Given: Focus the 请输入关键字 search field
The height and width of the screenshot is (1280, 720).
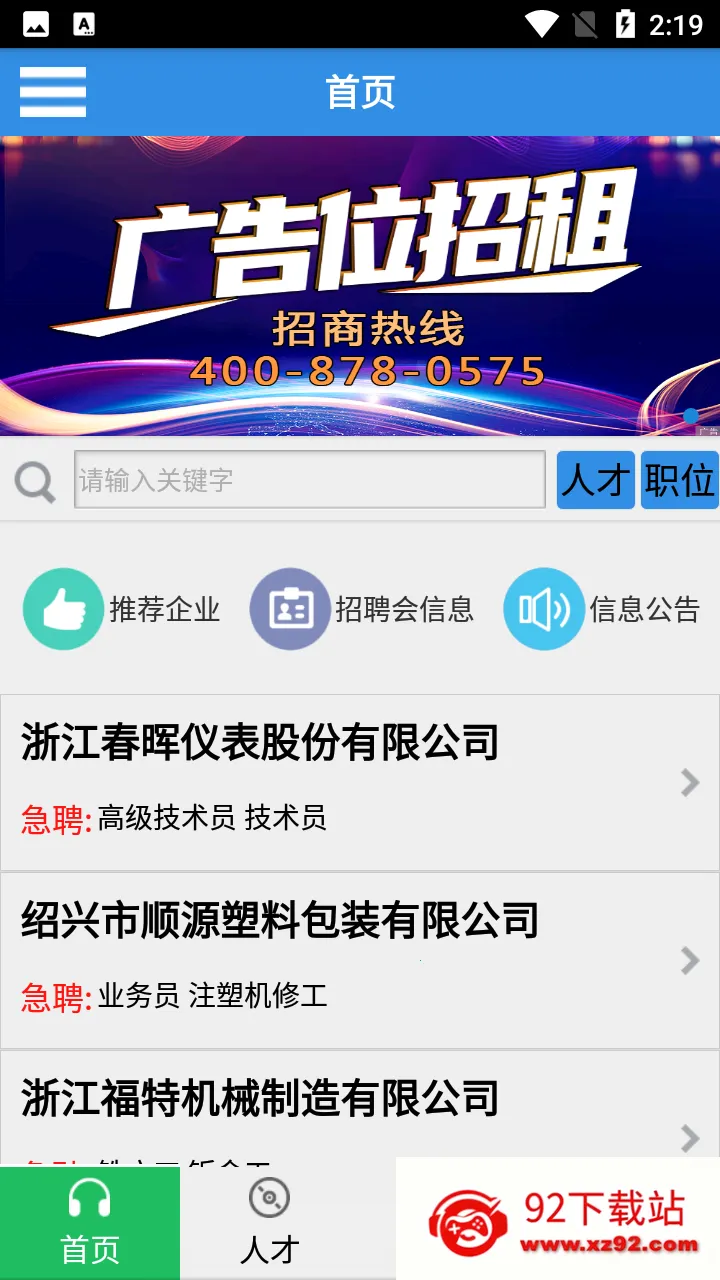Looking at the screenshot, I should pos(310,479).
